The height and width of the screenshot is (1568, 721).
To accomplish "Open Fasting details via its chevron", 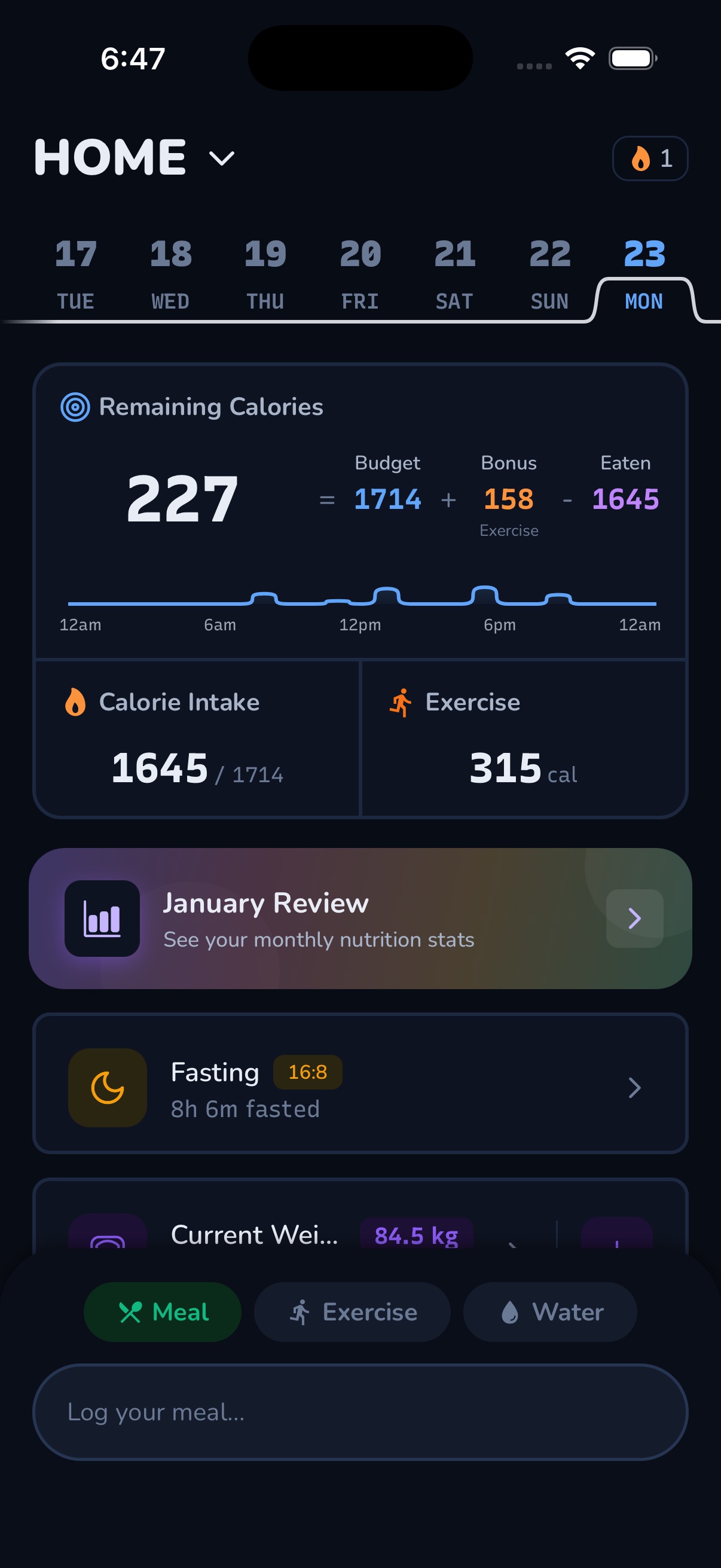I will point(634,1088).
